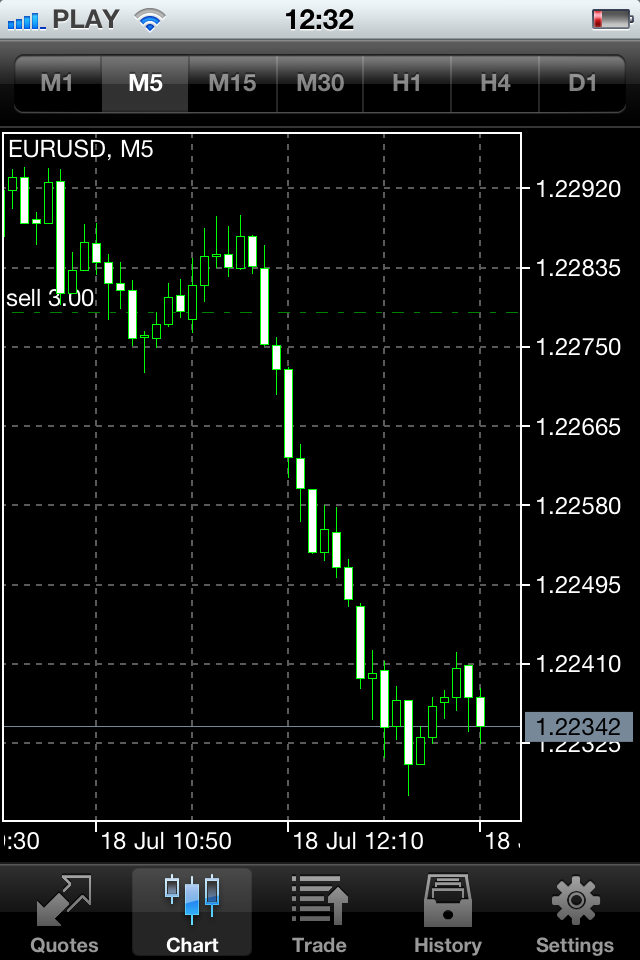
Task: Tap the Chart tab
Action: (x=192, y=912)
